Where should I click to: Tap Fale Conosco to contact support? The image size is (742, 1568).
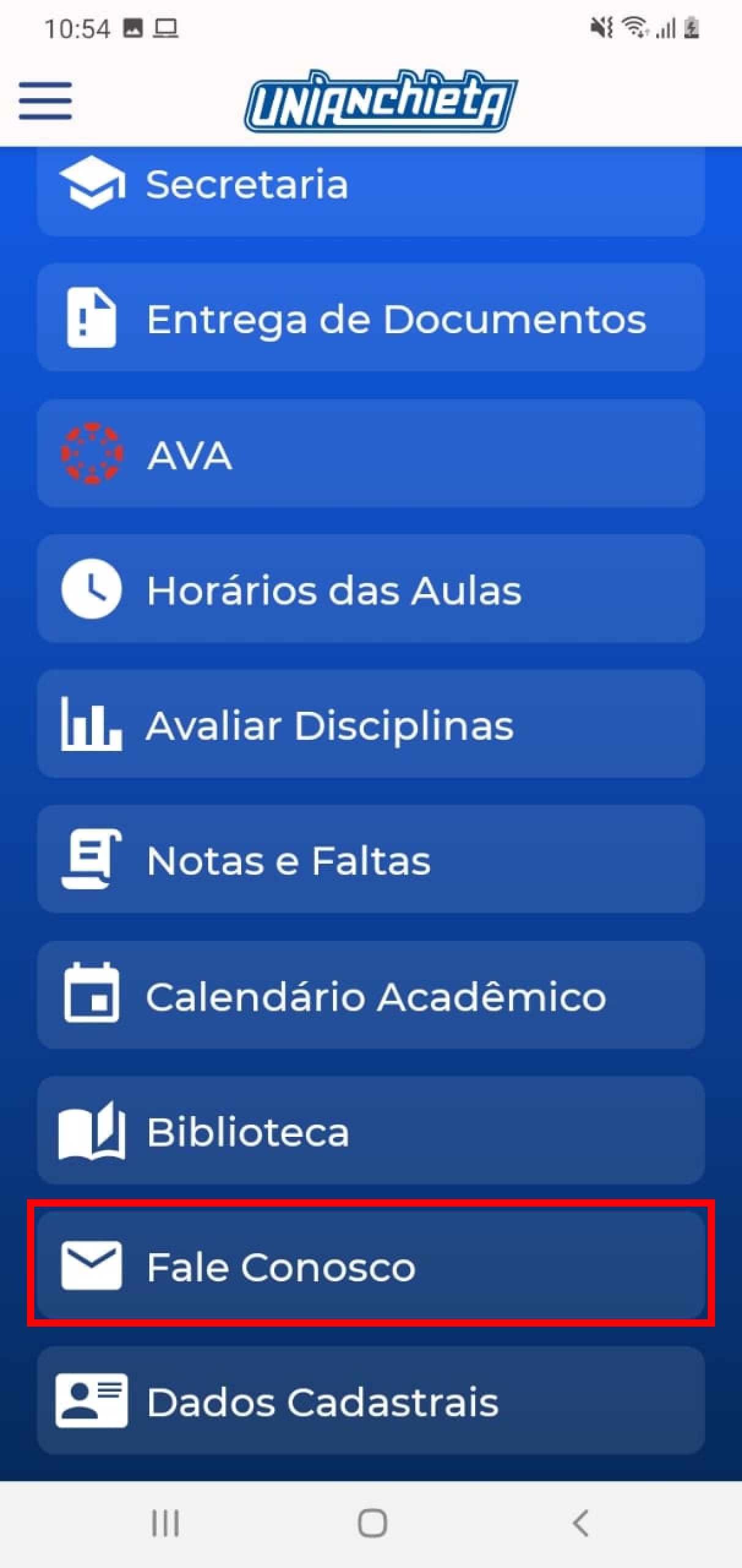click(370, 1265)
